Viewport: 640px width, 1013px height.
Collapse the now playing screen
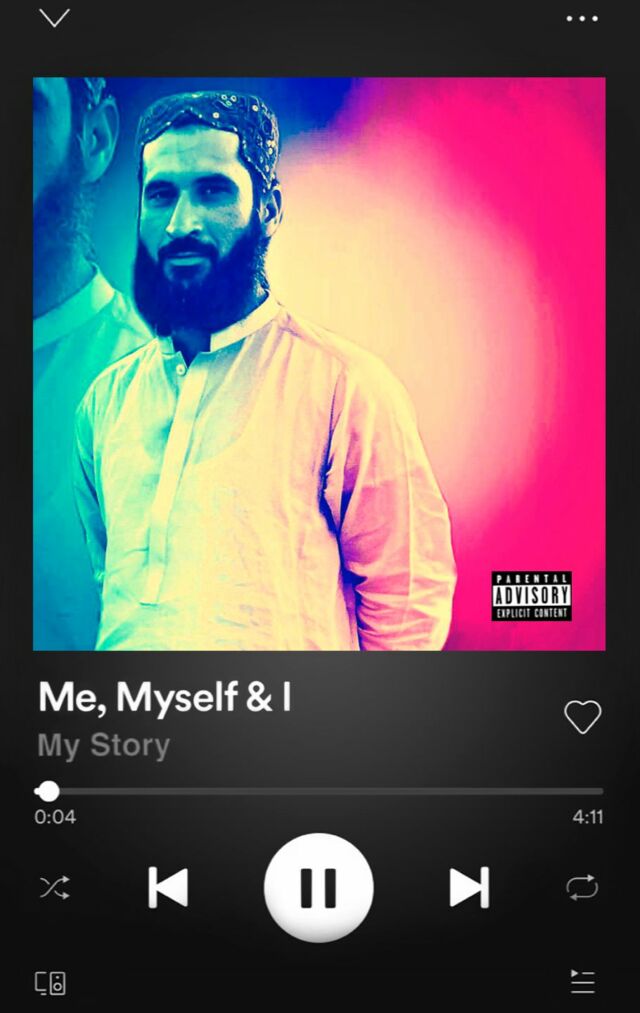point(54,18)
